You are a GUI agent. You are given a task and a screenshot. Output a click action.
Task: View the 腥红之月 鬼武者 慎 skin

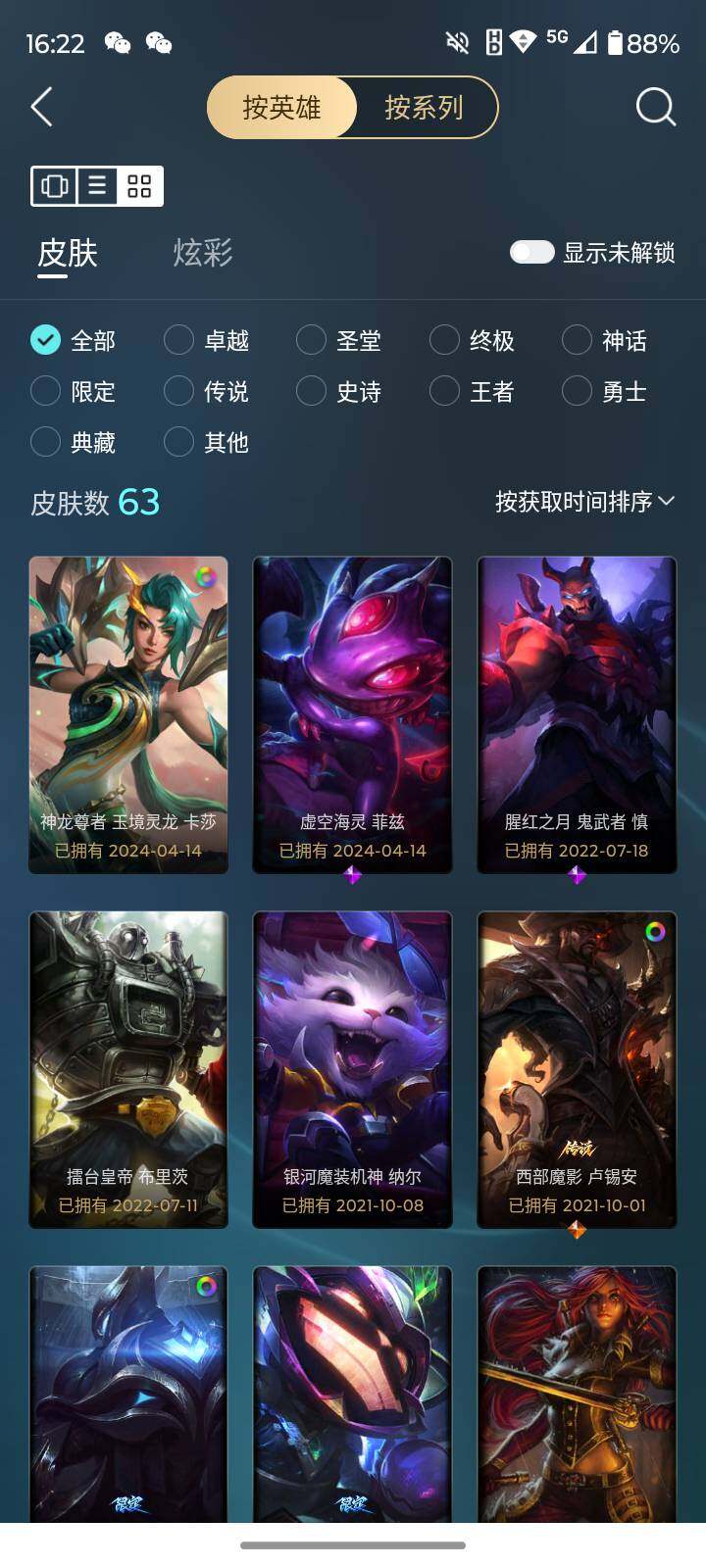pos(577,714)
